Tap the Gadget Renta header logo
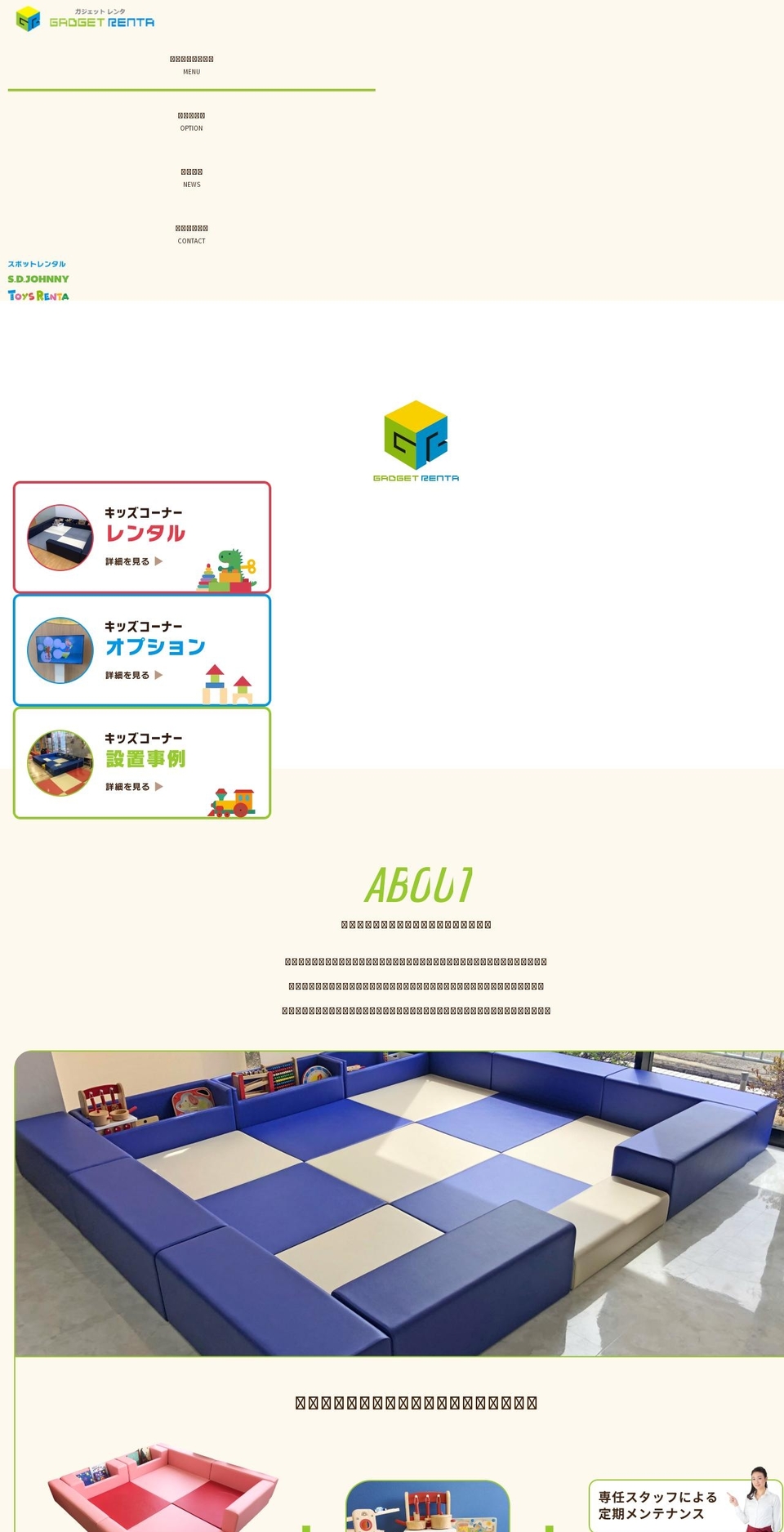 tap(86, 19)
